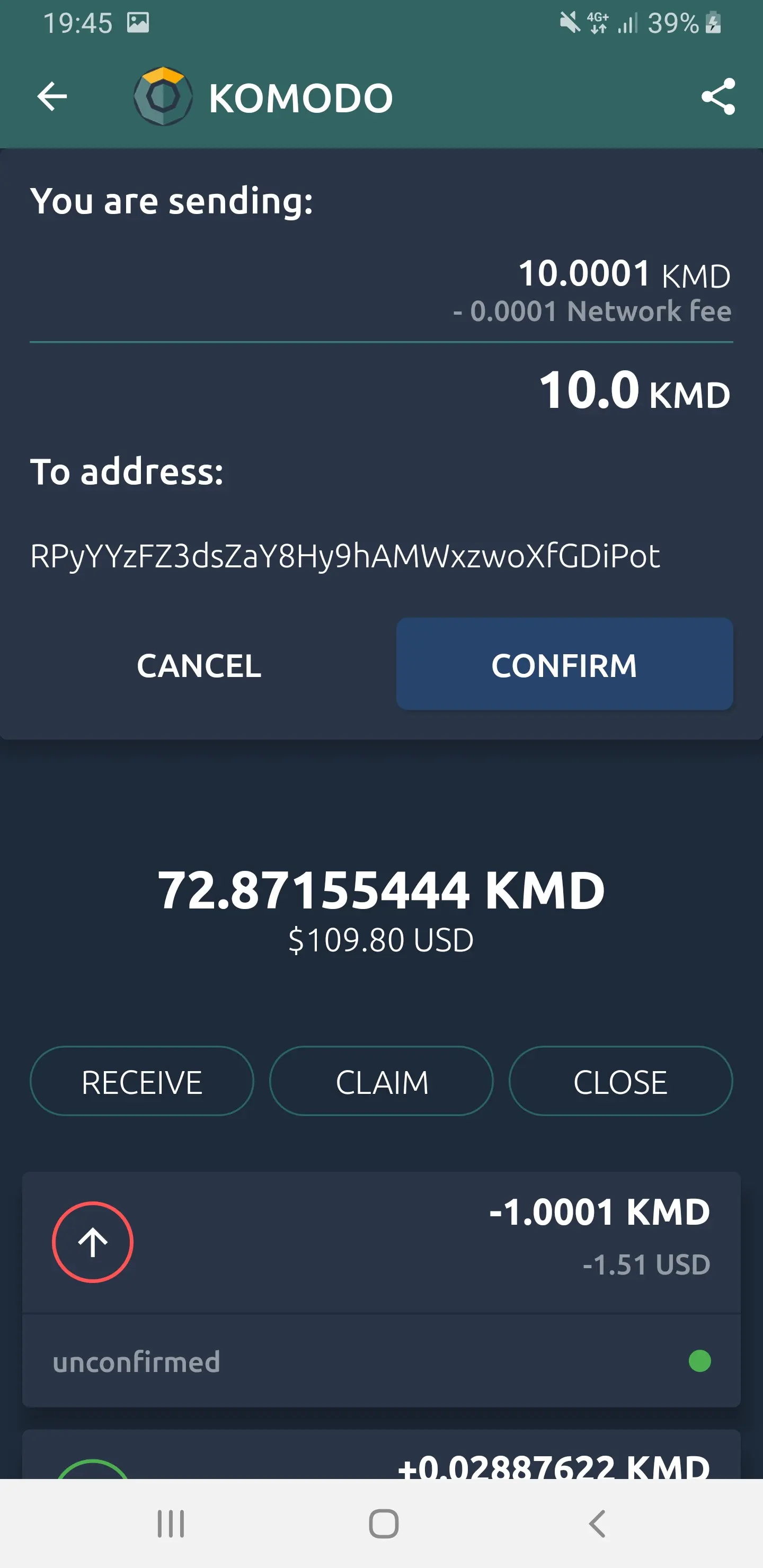This screenshot has width=763, height=1568.
Task: Open the share options
Action: pyautogui.click(x=718, y=95)
